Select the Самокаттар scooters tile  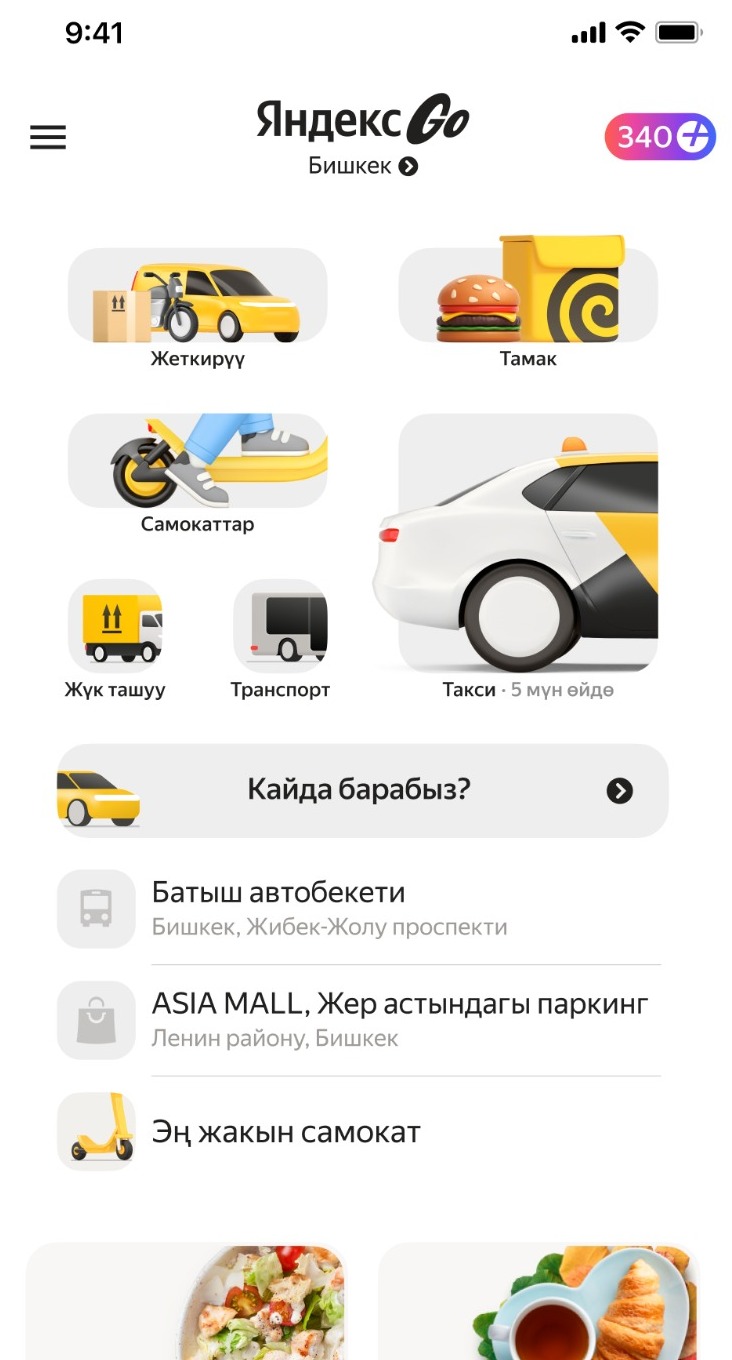198,474
